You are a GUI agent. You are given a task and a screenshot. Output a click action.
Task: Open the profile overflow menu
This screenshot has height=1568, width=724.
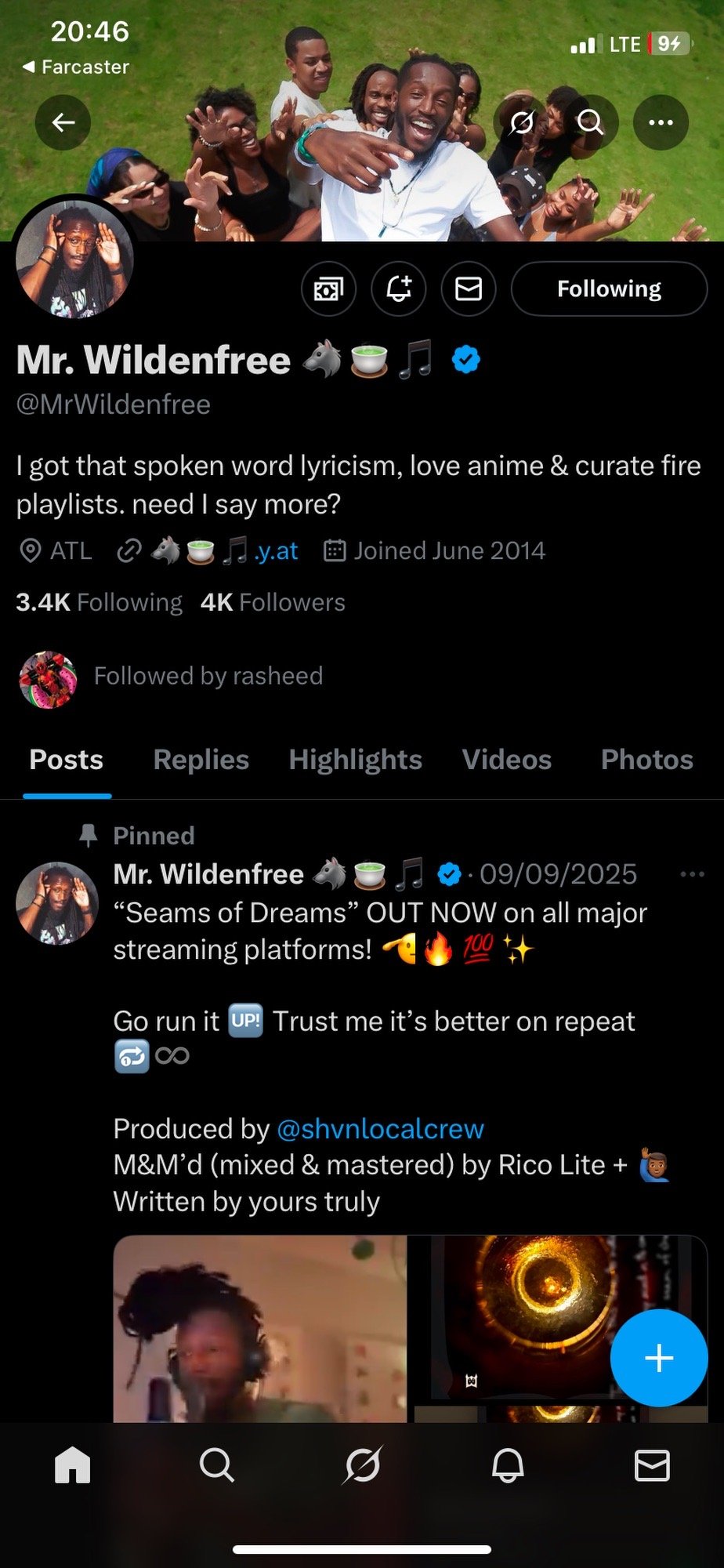[661, 122]
